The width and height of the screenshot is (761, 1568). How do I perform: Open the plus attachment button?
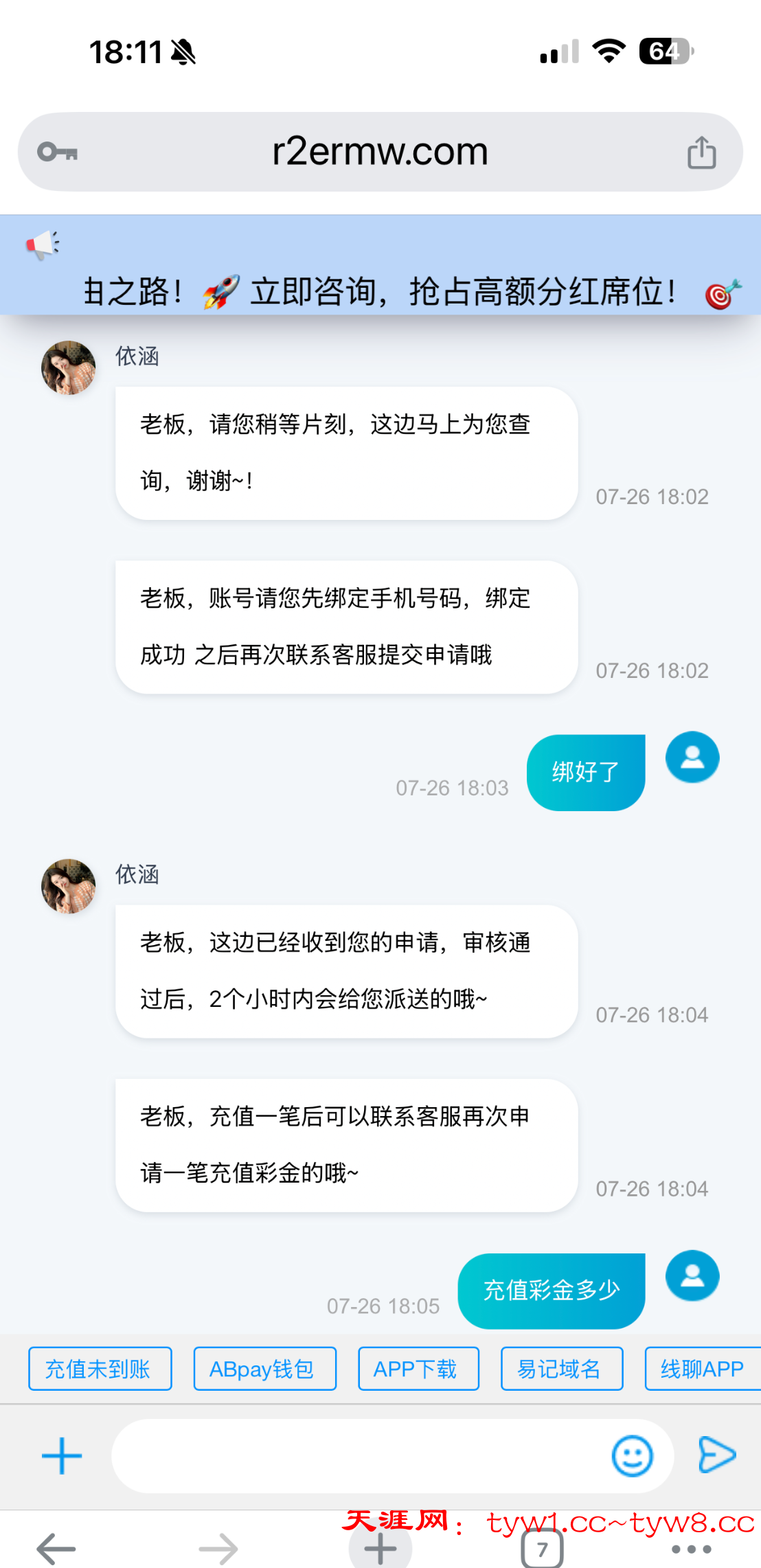click(x=62, y=1456)
